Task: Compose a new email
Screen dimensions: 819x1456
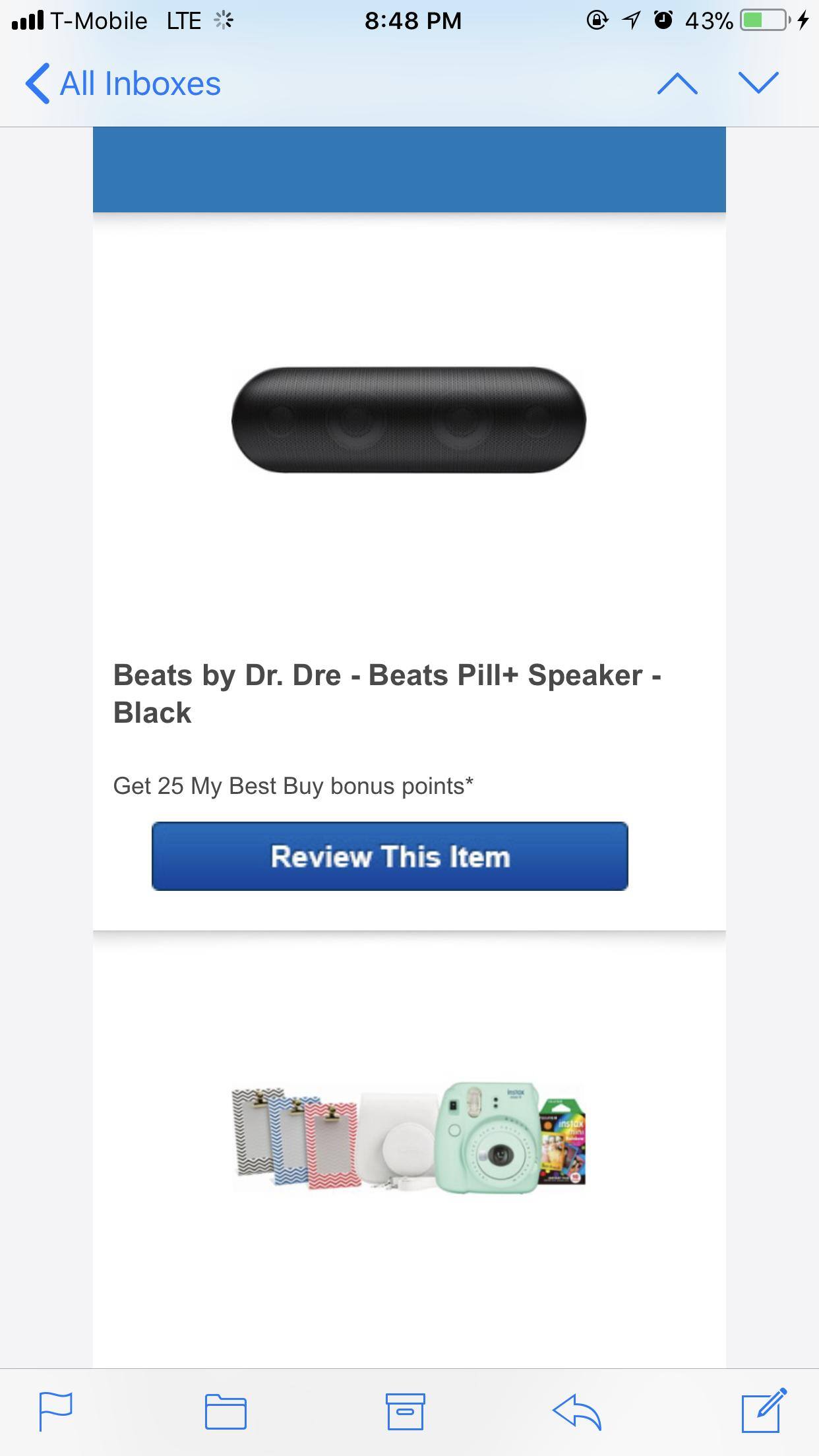Action: (x=764, y=1412)
